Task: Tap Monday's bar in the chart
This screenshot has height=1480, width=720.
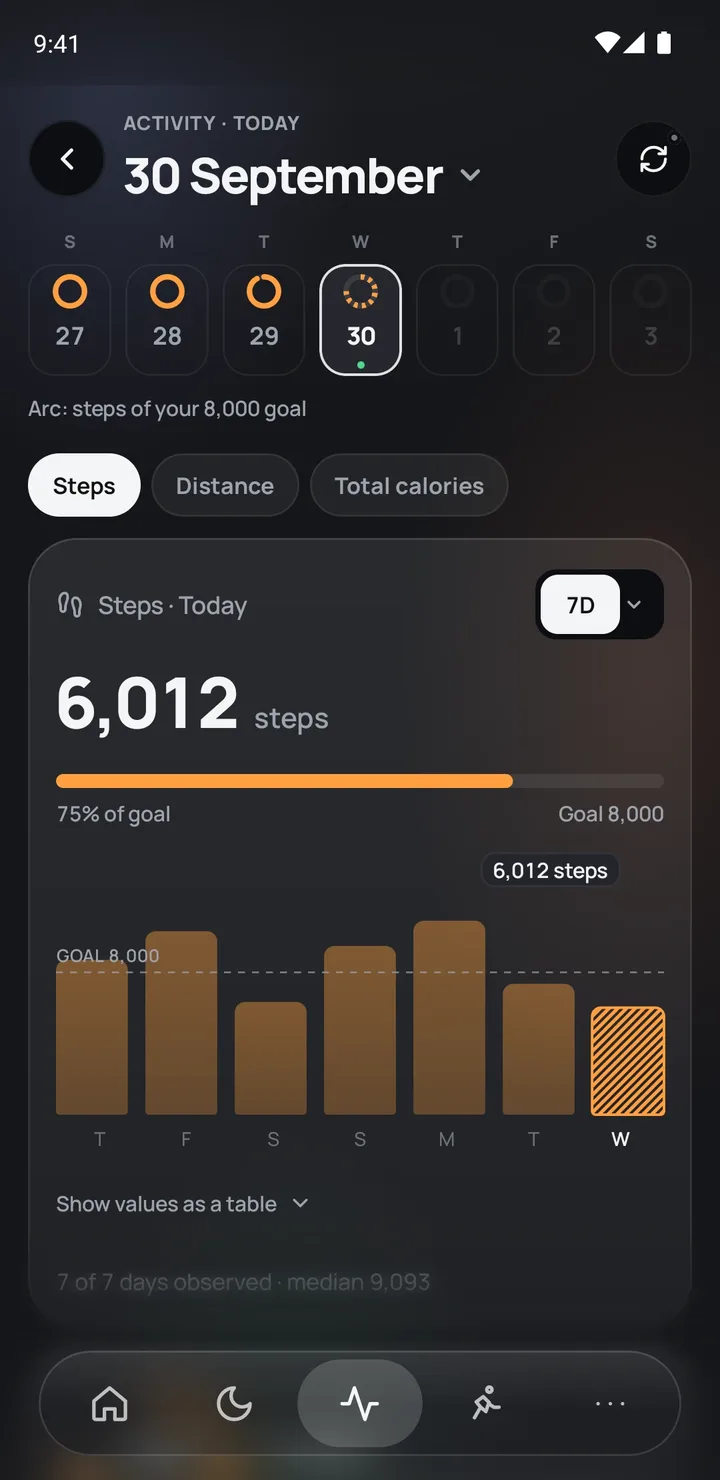Action: click(449, 1018)
